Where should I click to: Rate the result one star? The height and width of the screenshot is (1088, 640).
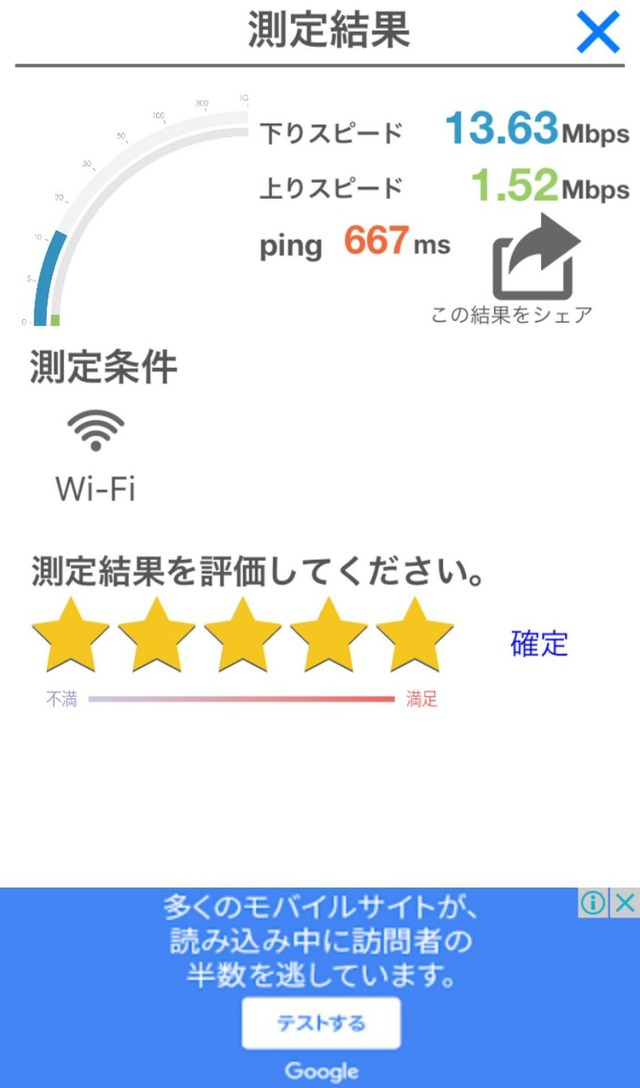point(70,634)
